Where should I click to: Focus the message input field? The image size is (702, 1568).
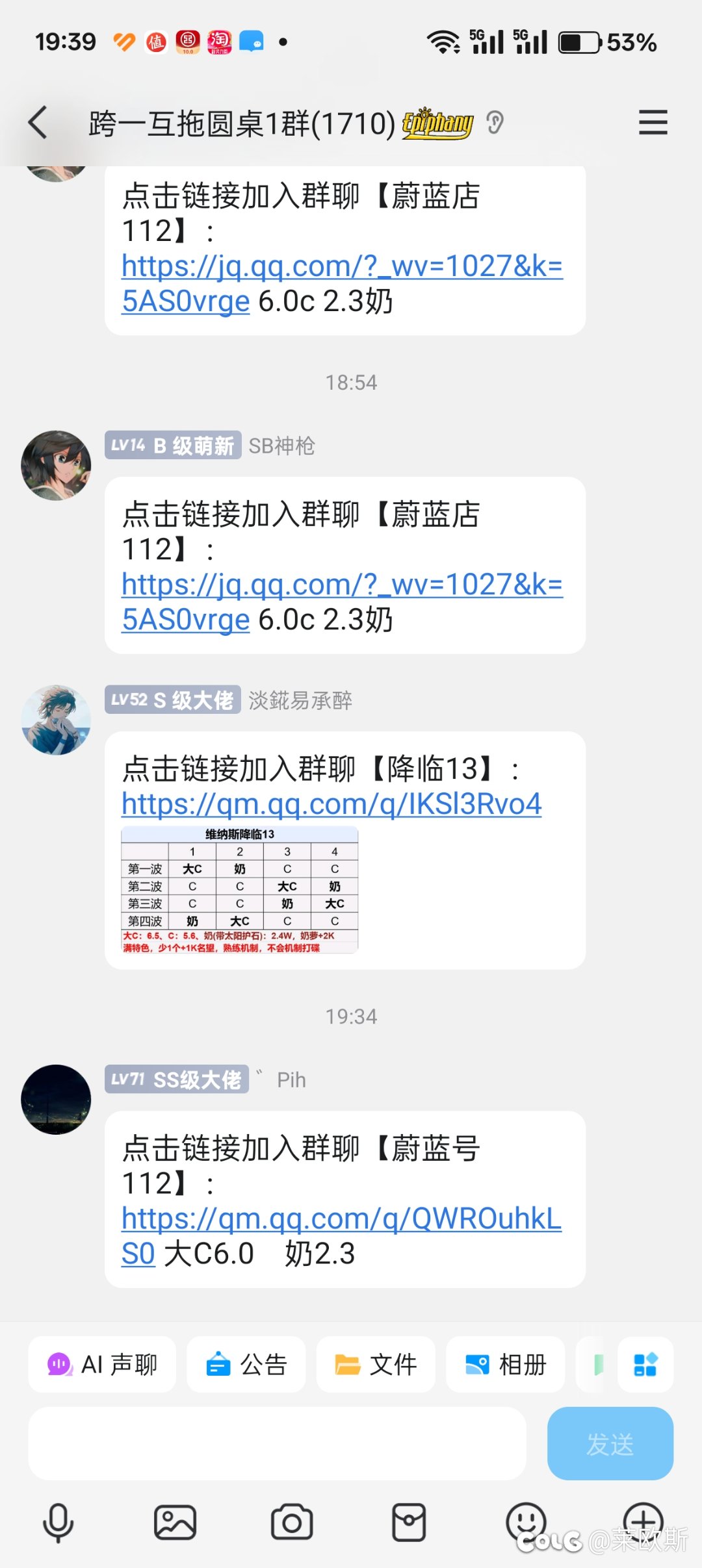(x=277, y=1443)
